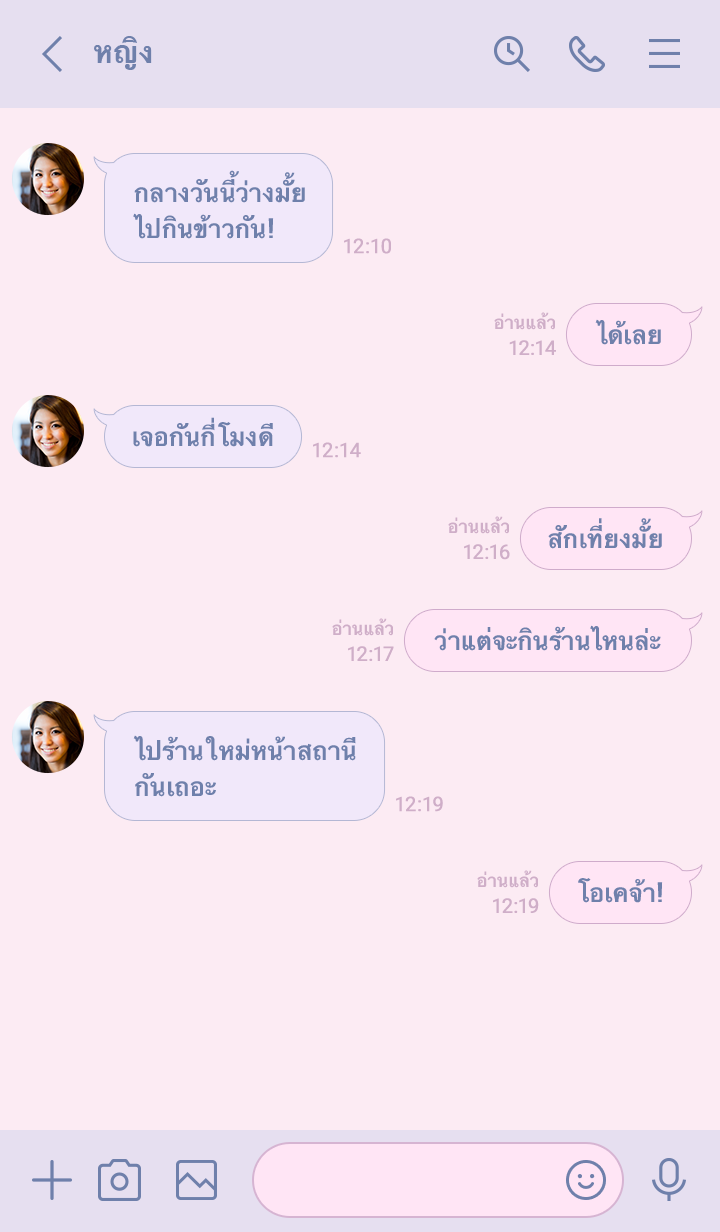The height and width of the screenshot is (1232, 720).
Task: Open หญิง's profile picture beside the 12:10 message
Action: [x=48, y=179]
